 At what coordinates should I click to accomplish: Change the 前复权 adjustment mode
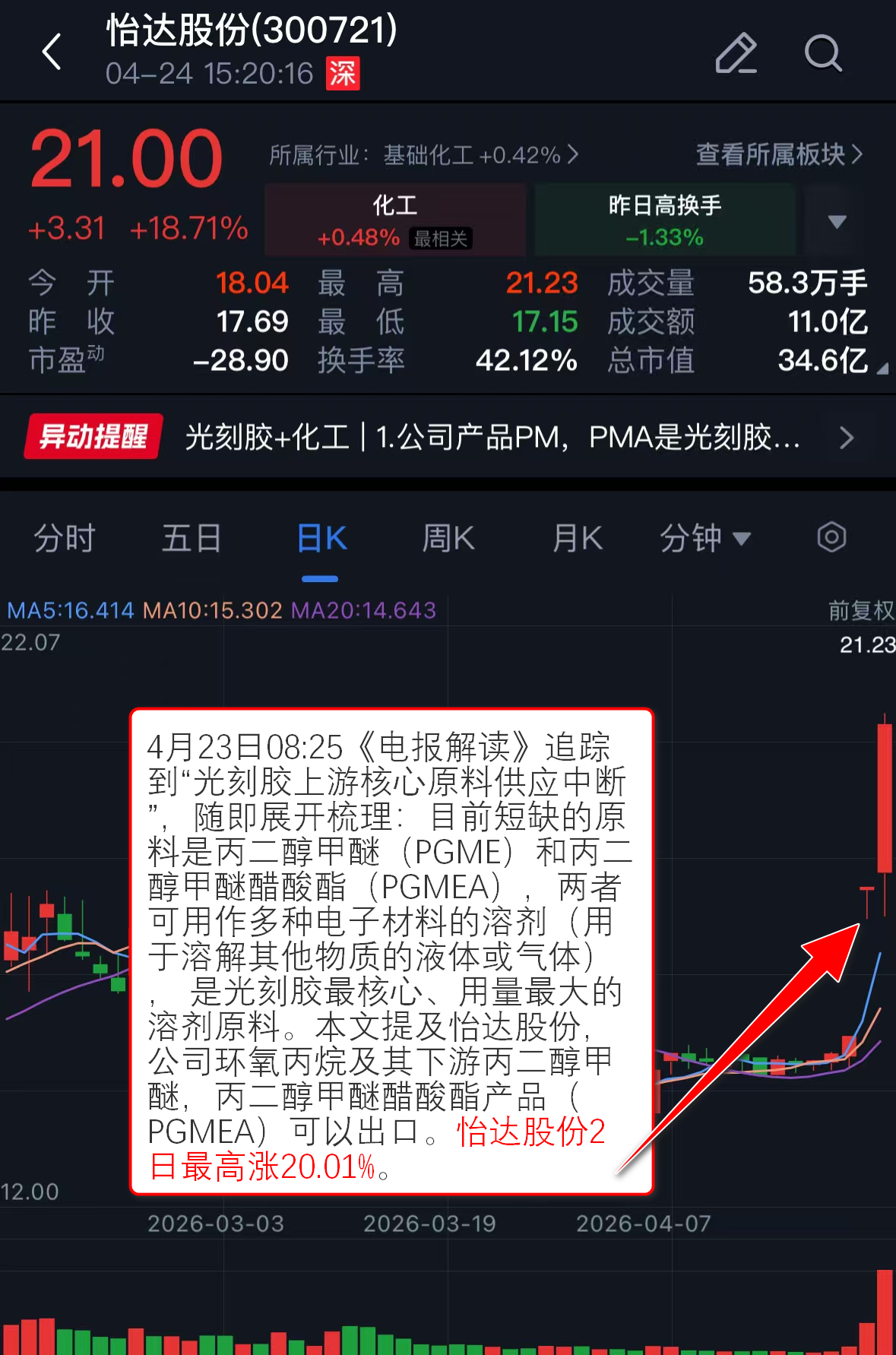(x=860, y=610)
